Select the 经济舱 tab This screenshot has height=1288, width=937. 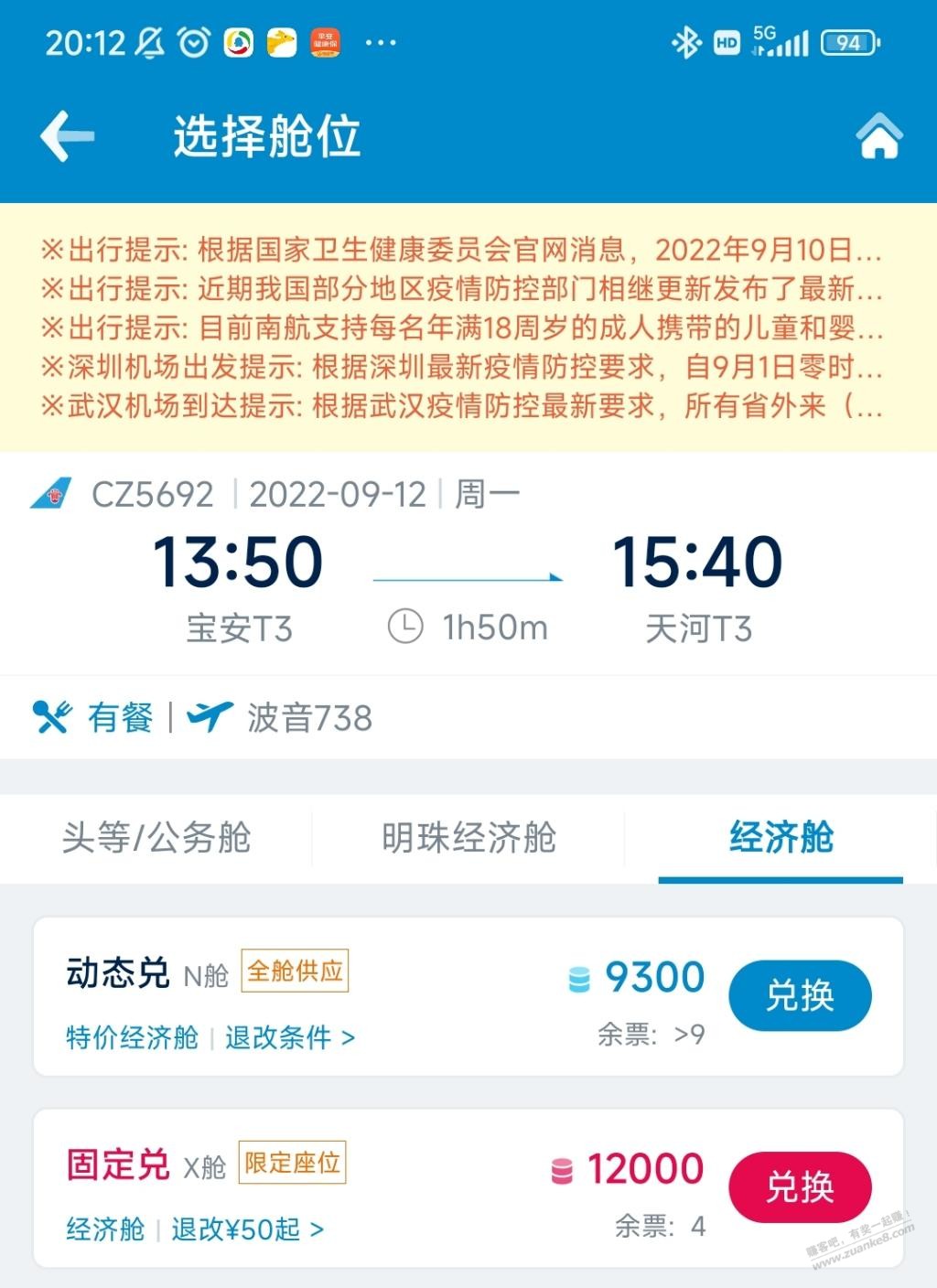pos(781,838)
